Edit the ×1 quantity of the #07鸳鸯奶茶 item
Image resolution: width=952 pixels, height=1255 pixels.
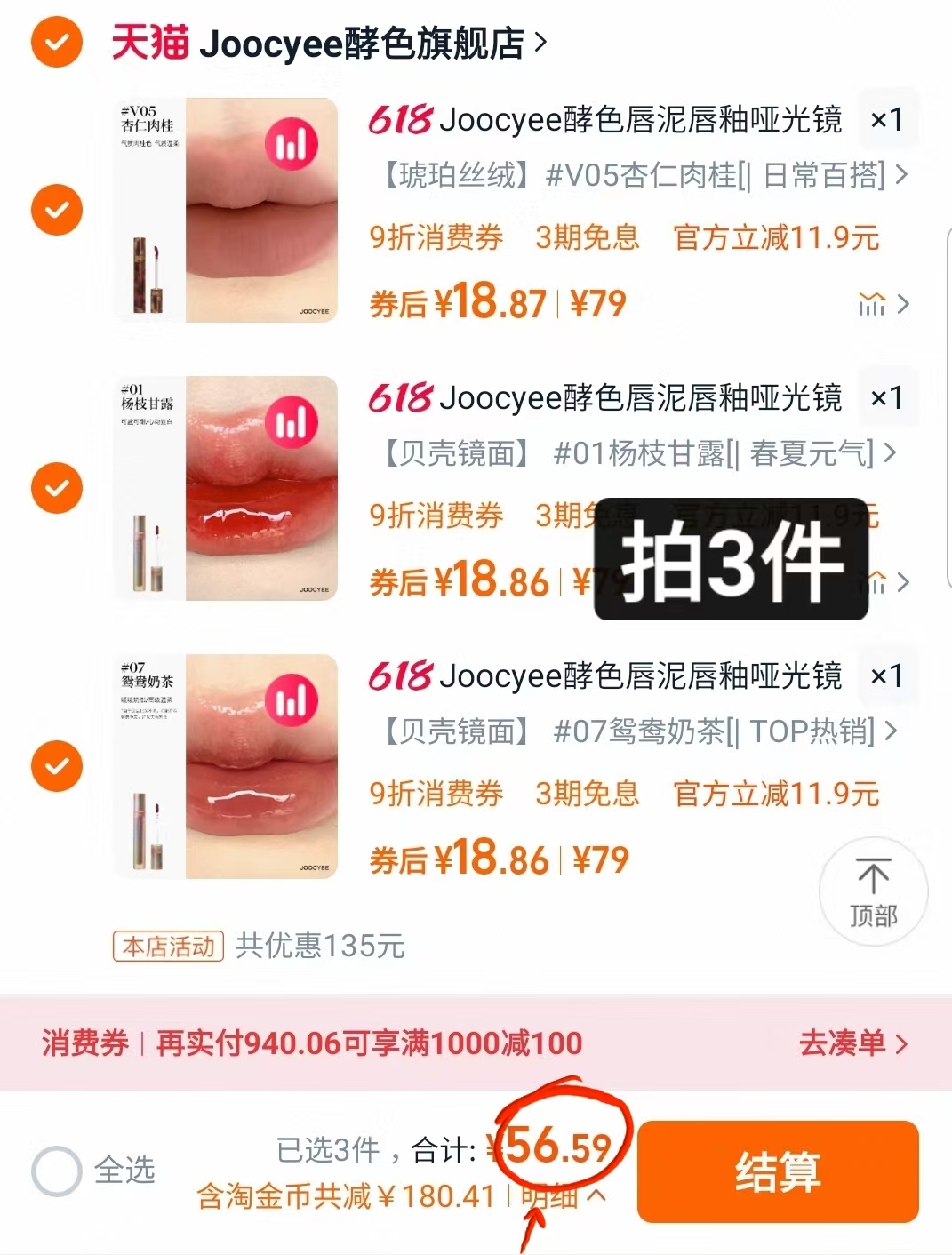click(886, 675)
